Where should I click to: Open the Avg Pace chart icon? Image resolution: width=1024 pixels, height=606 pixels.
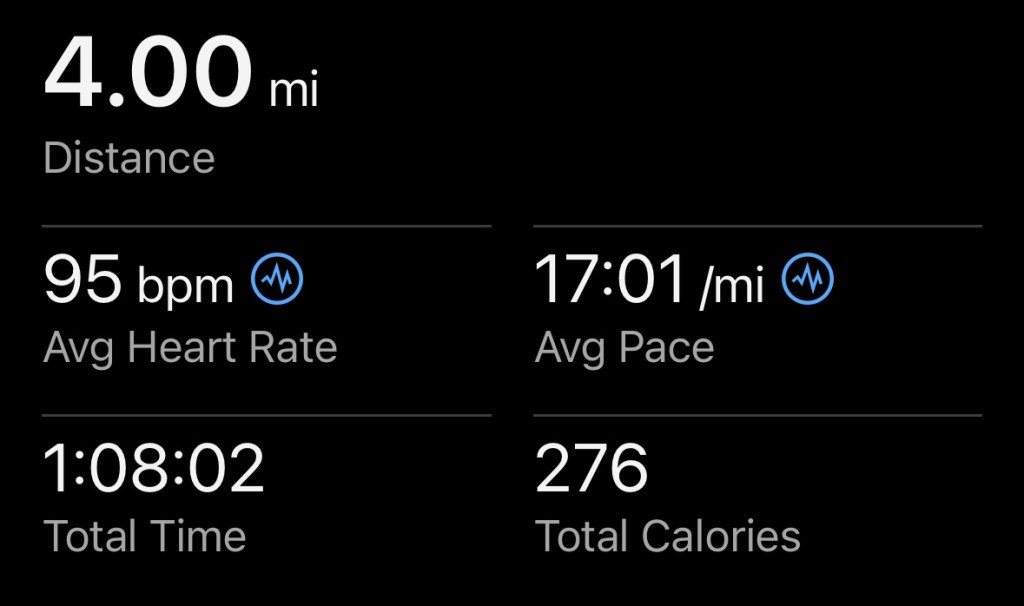(807, 280)
